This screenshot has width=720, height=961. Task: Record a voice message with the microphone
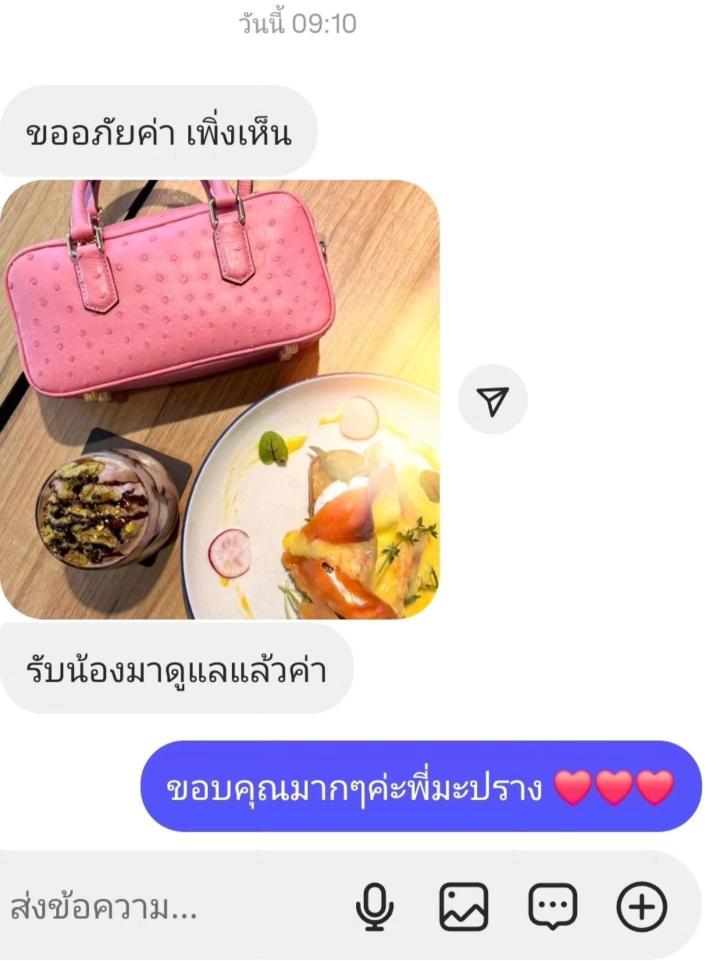coord(375,907)
